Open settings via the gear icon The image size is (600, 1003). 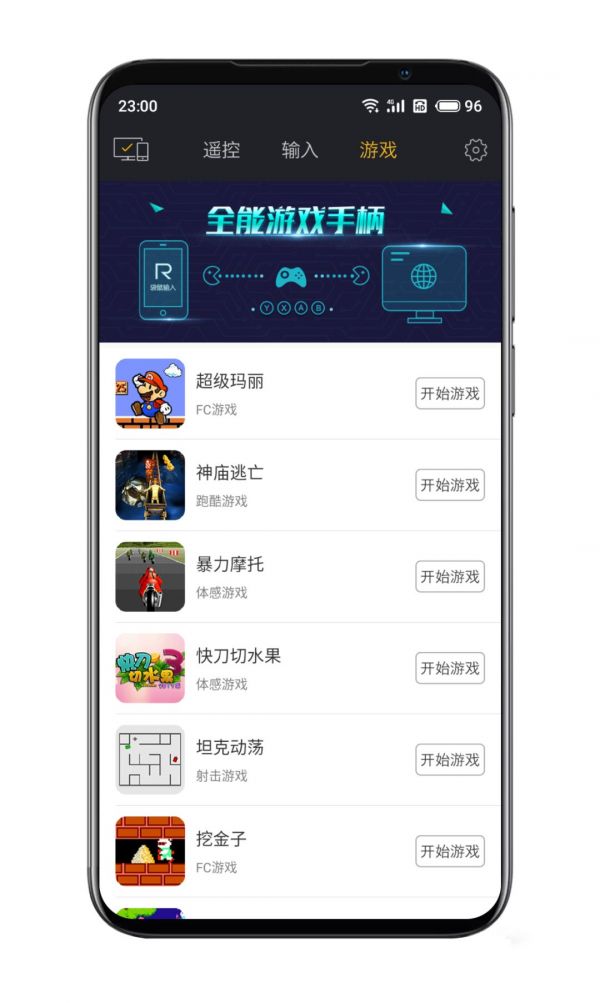475,150
